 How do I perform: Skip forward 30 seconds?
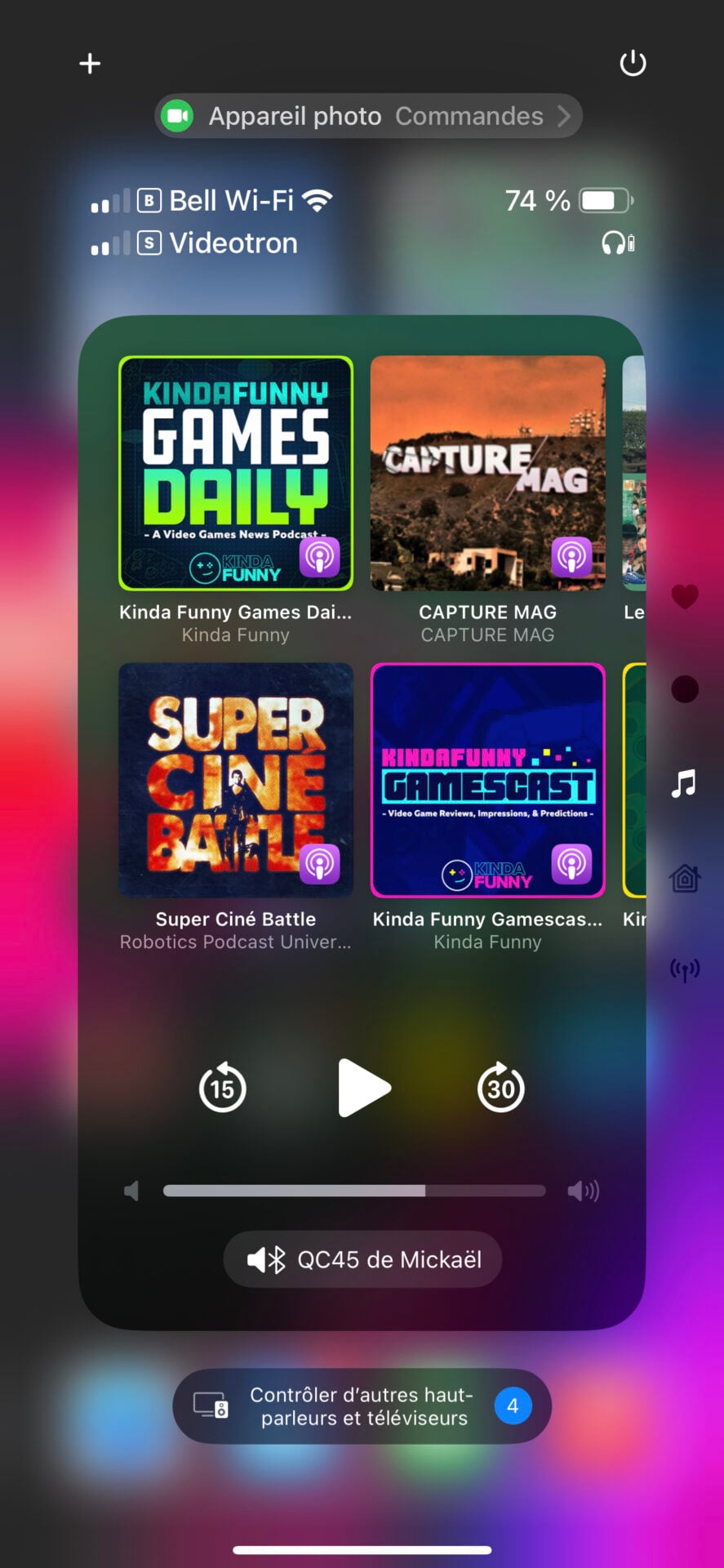click(x=500, y=1088)
